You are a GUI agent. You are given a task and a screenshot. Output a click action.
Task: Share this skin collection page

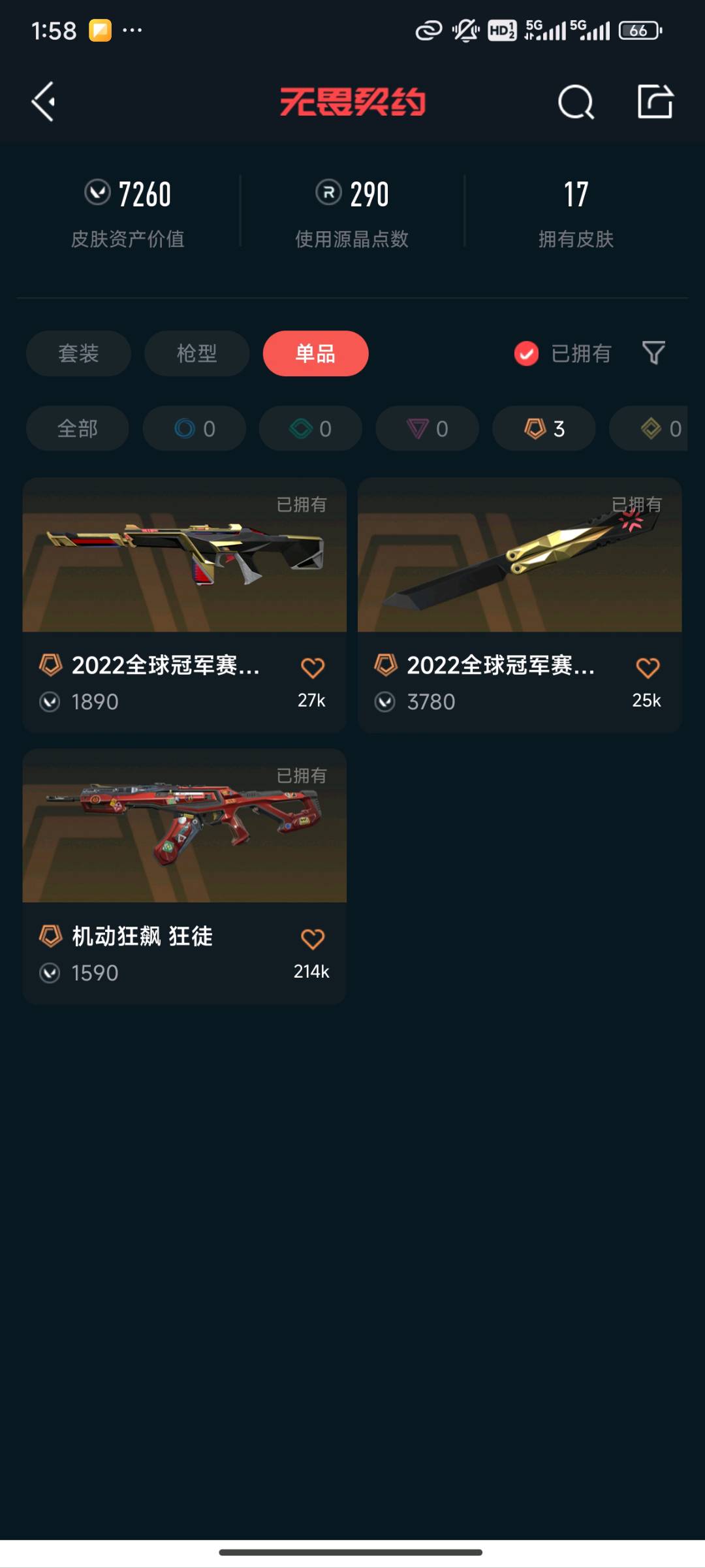click(655, 102)
